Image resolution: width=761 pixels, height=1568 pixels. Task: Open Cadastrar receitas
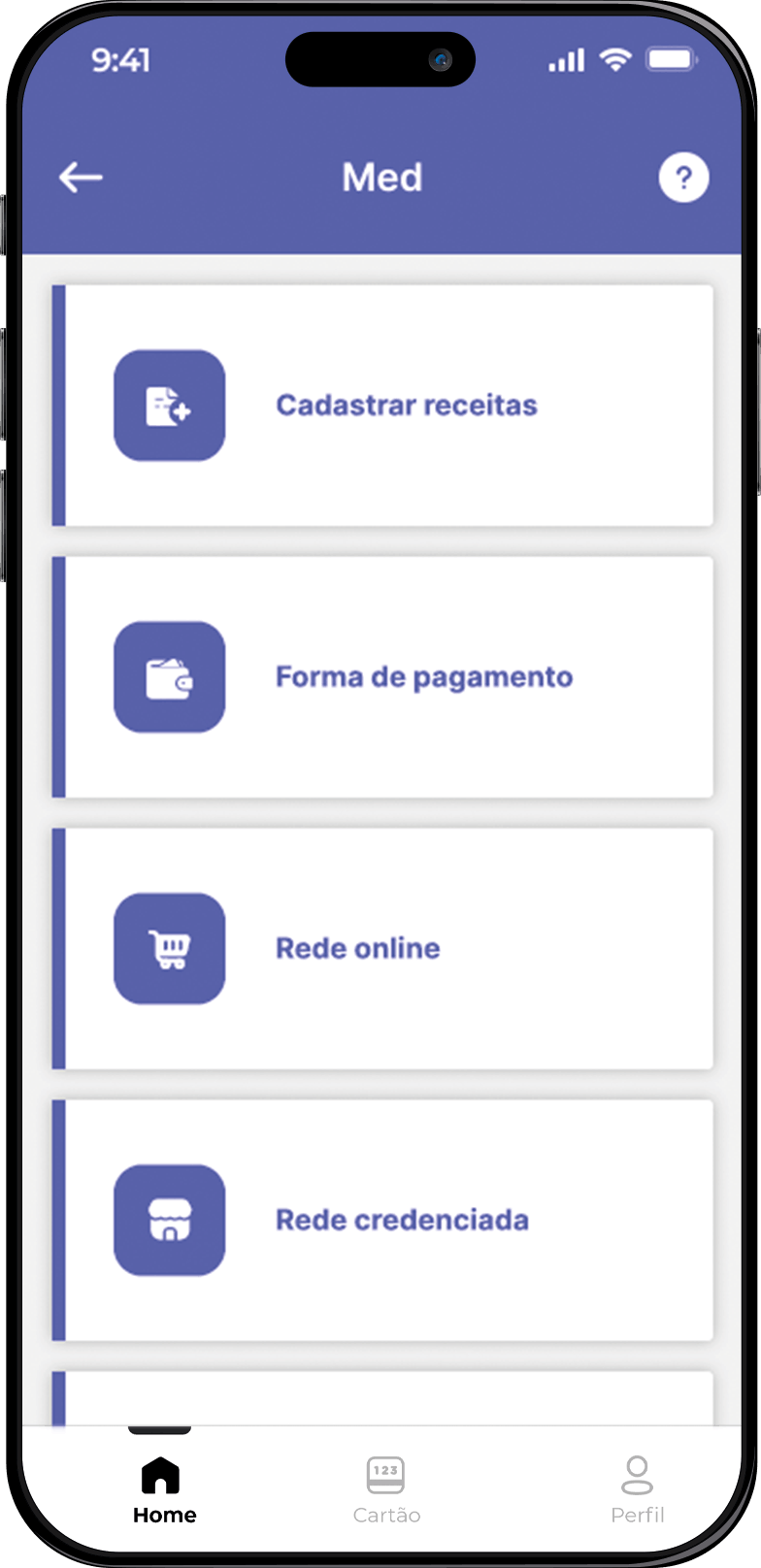point(384,406)
